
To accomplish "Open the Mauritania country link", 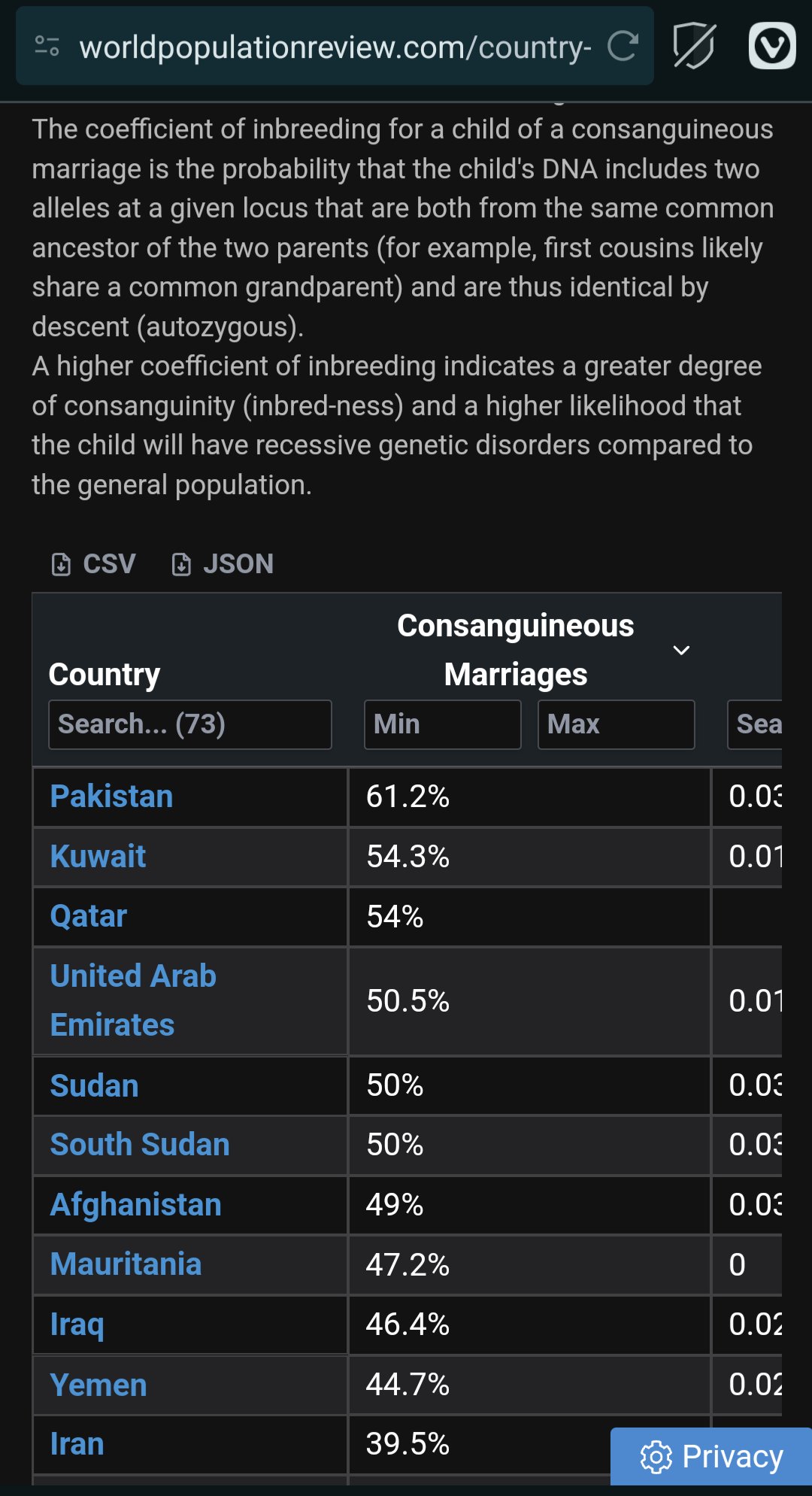I will (126, 1264).
